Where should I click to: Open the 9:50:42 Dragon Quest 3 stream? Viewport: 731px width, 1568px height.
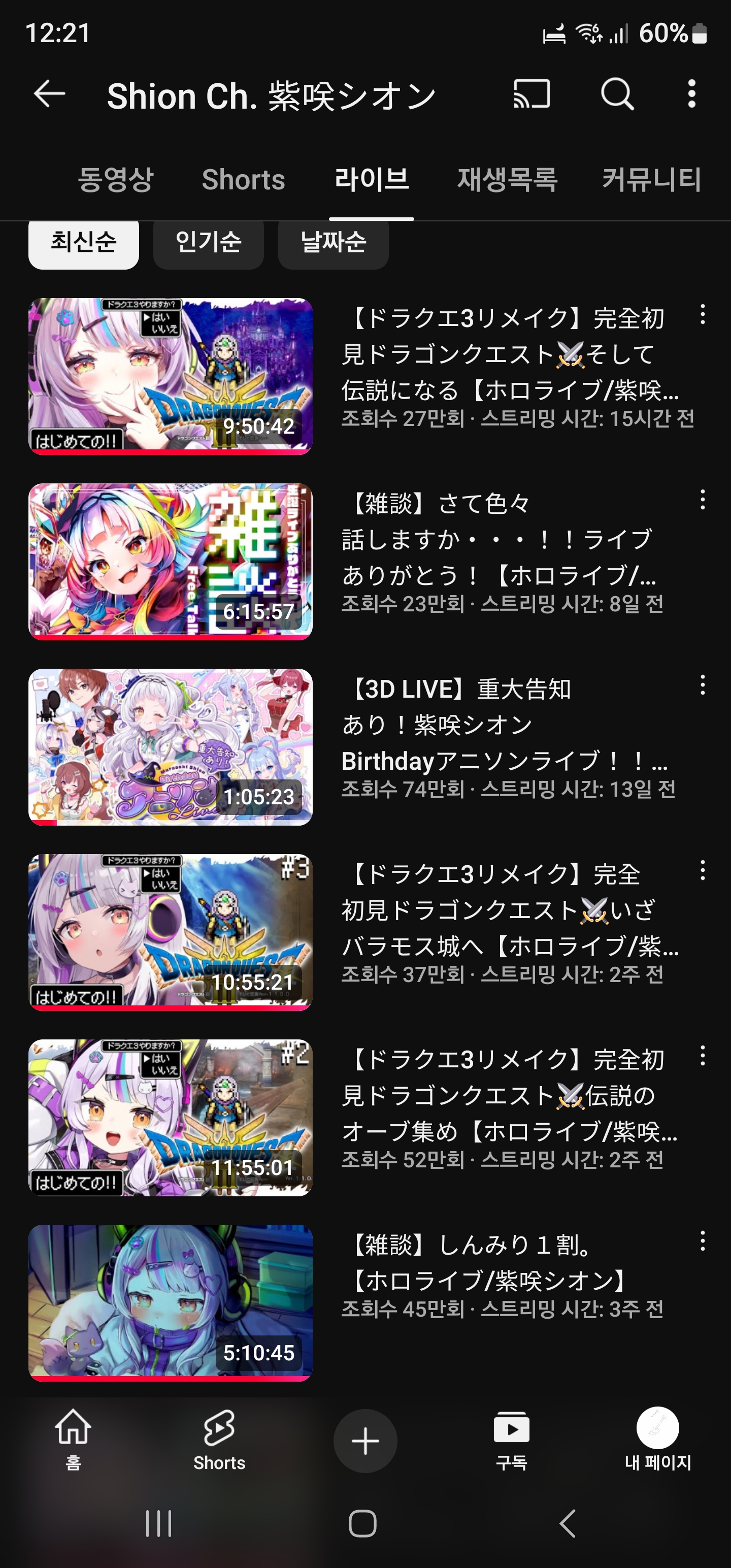(x=171, y=376)
